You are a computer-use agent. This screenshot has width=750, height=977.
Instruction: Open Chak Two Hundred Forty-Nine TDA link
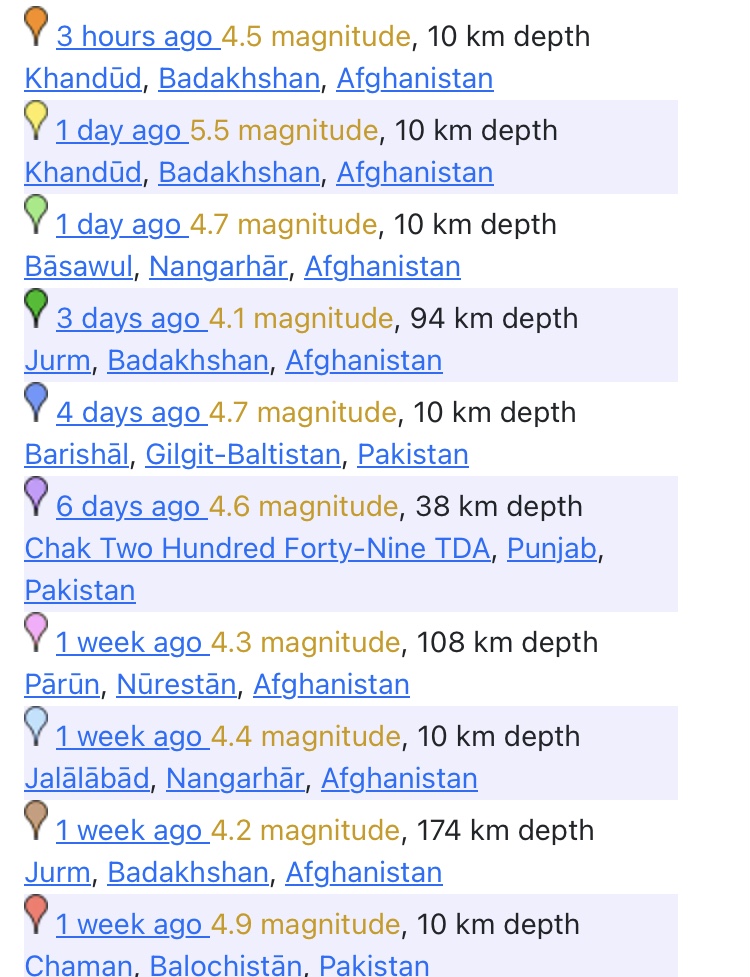pyautogui.click(x=257, y=549)
